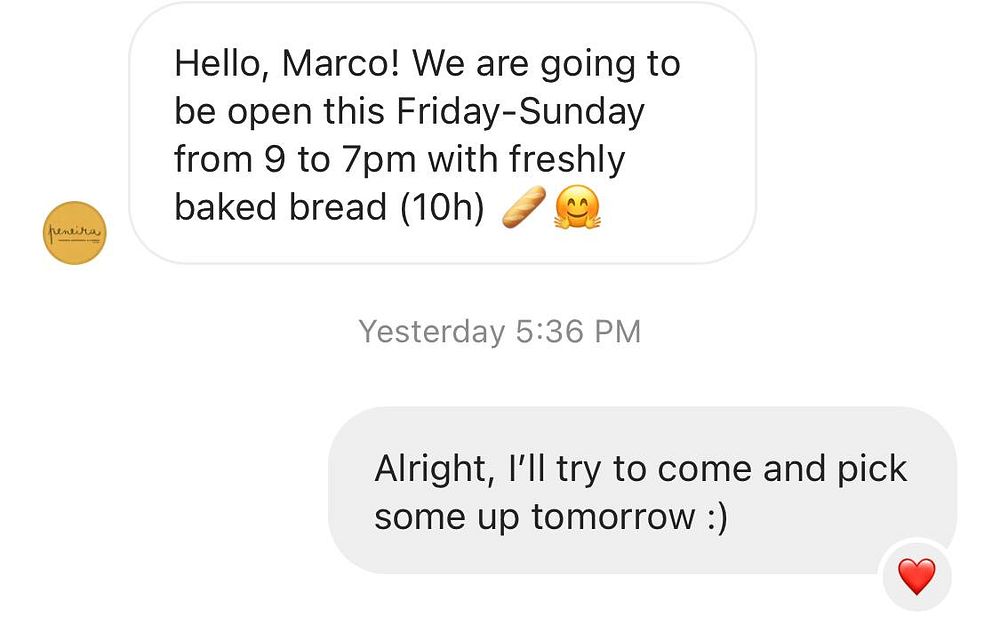Tap the heart reaction on your reply
The height and width of the screenshot is (626, 1000).
click(916, 576)
